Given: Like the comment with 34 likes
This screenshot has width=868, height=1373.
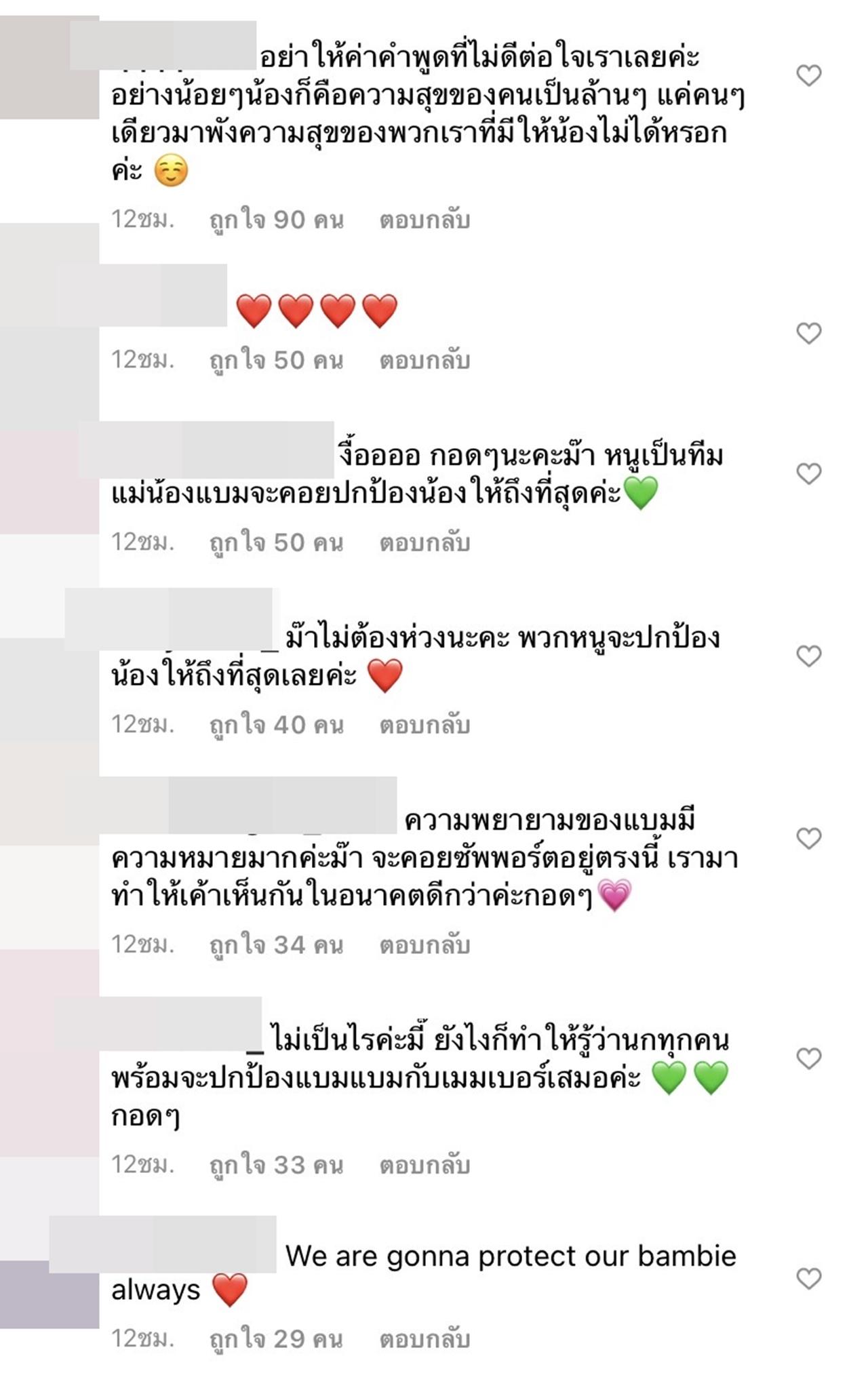Looking at the screenshot, I should tap(808, 839).
